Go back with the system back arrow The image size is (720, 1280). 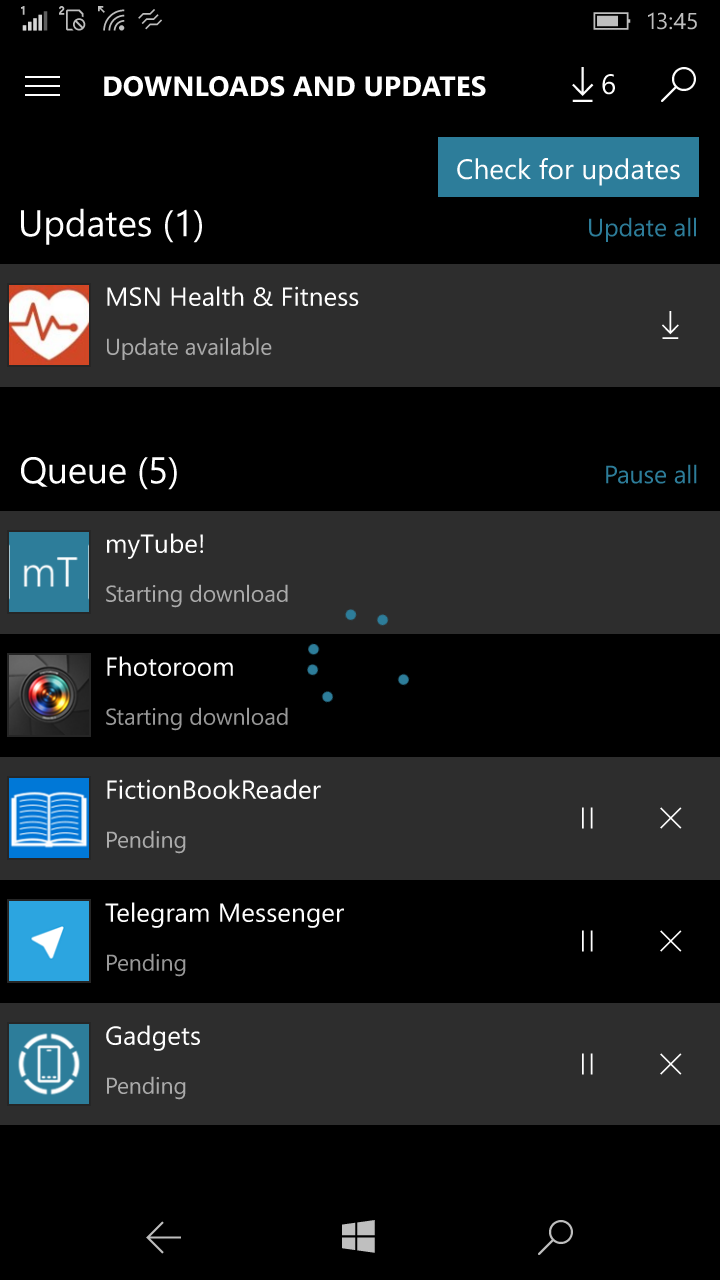pyautogui.click(x=163, y=1238)
